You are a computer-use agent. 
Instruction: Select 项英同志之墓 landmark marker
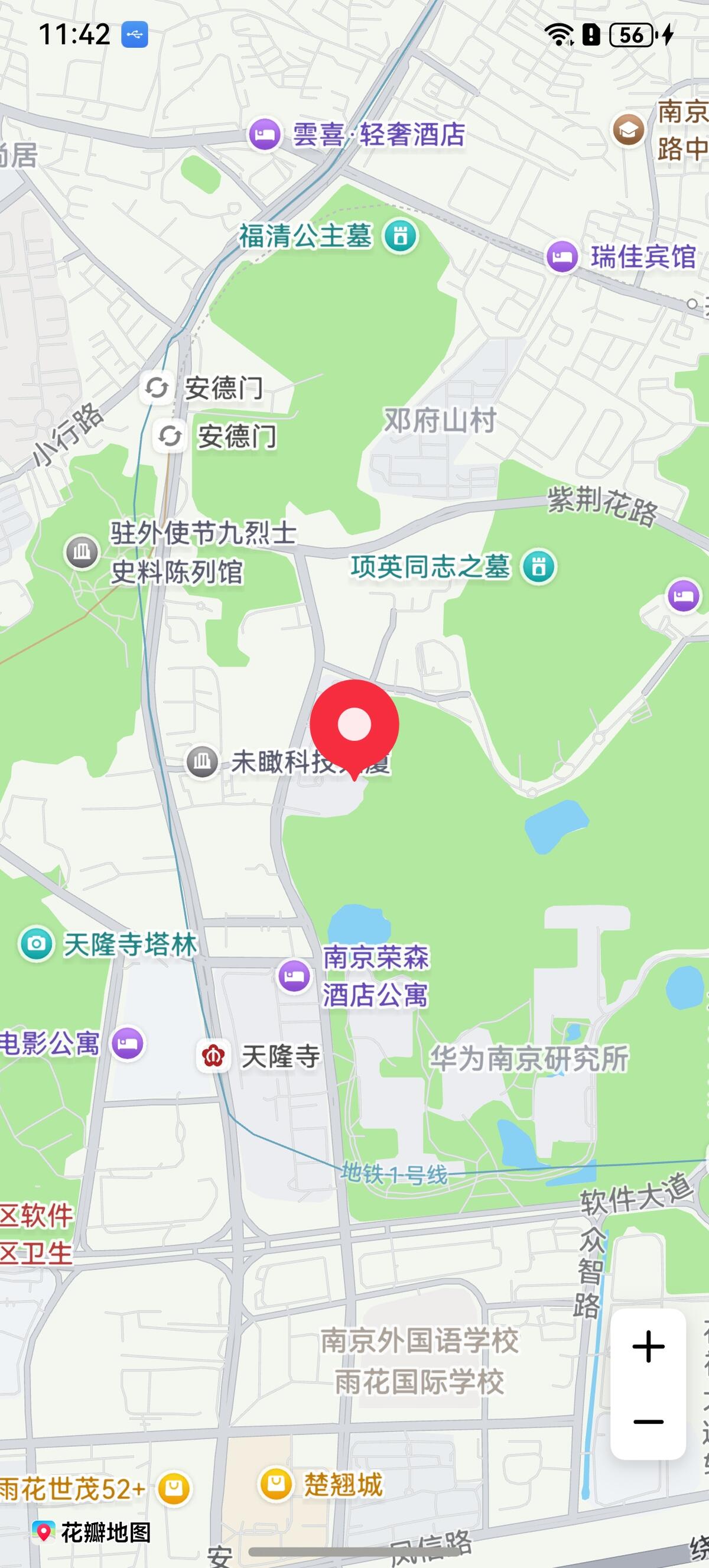(539, 567)
